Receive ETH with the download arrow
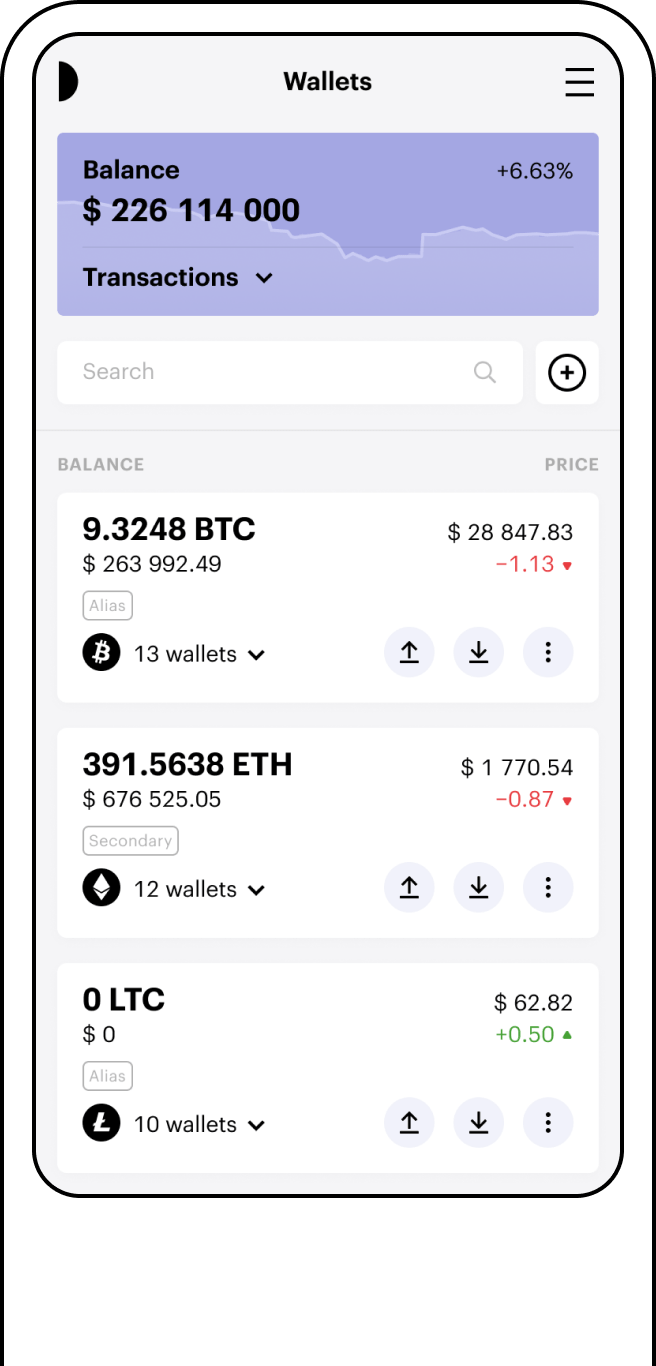Viewport: 656px width, 1366px height. [479, 888]
